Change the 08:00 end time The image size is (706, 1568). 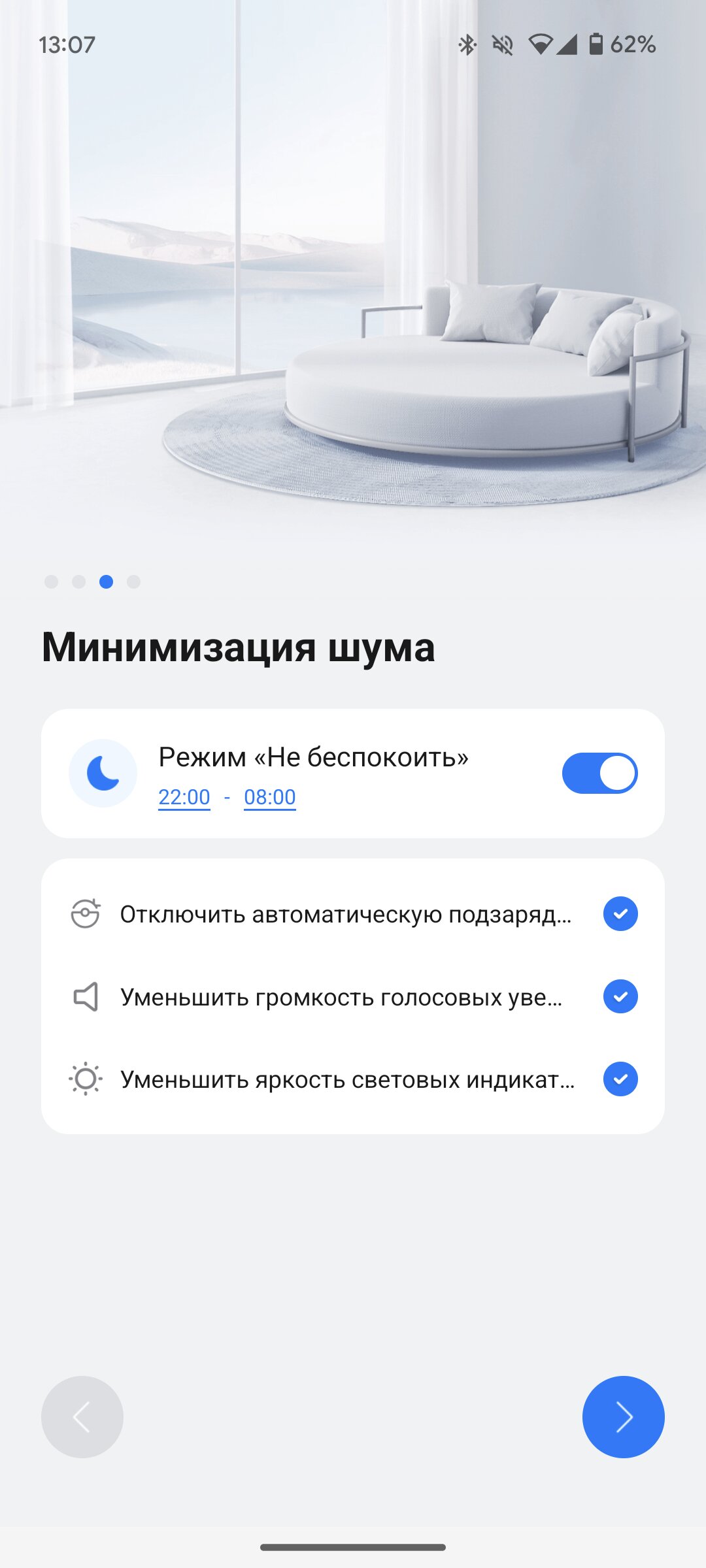tap(270, 797)
